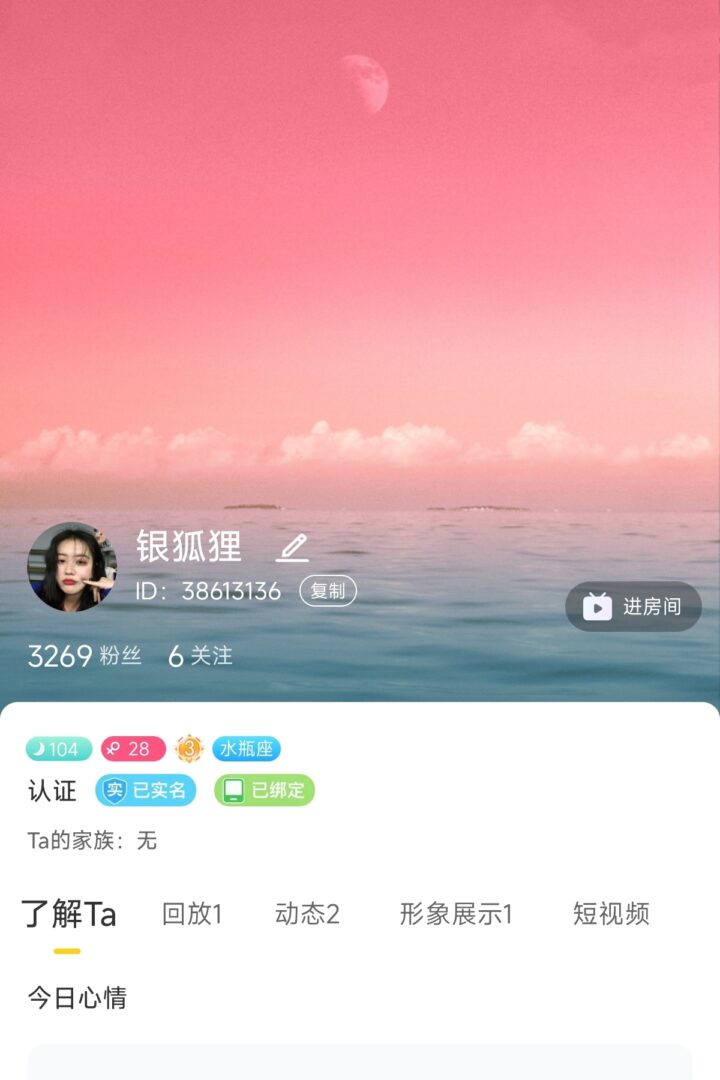
Task: Show the 短视频 tab
Action: coord(611,914)
